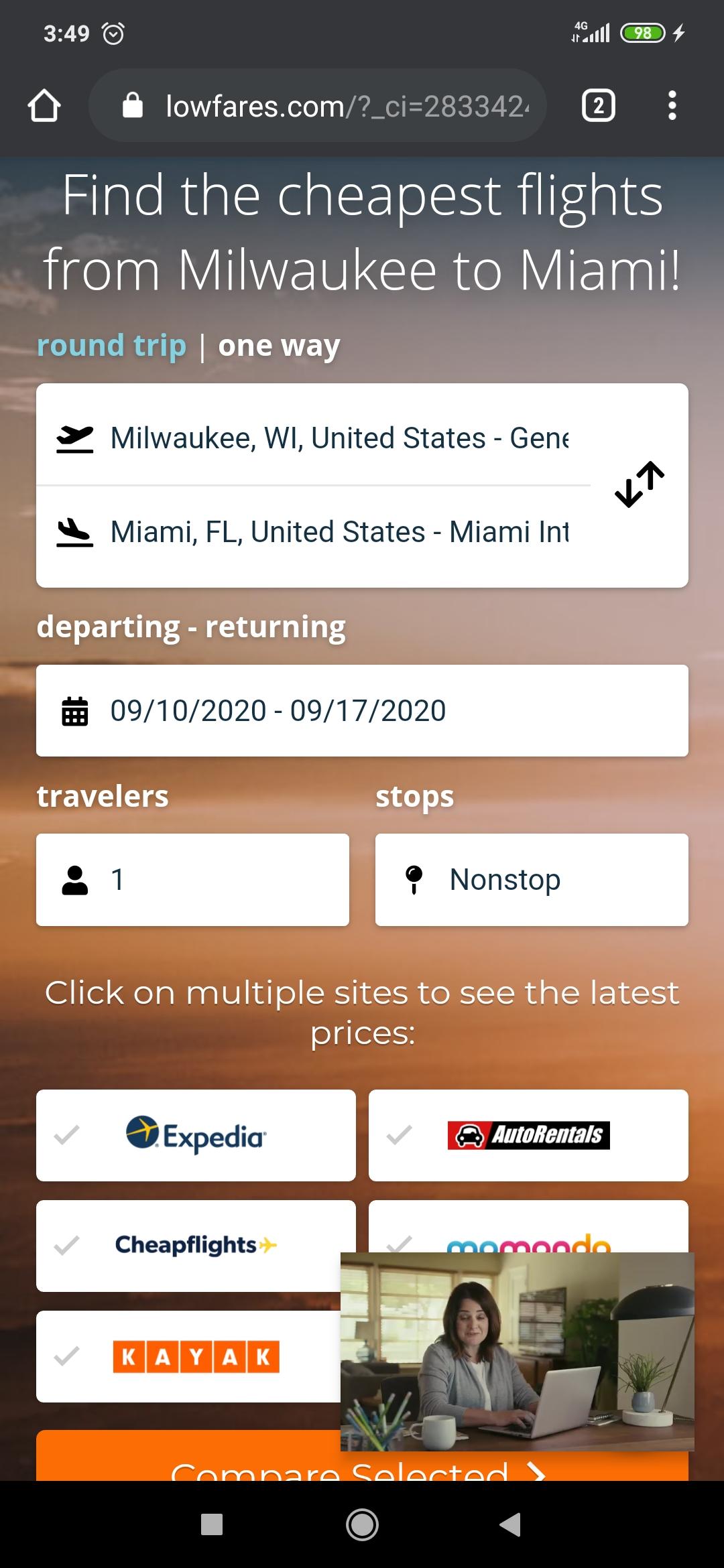Edit the Miami destination airport field
Screen dimensions: 724x1568
coord(313,532)
